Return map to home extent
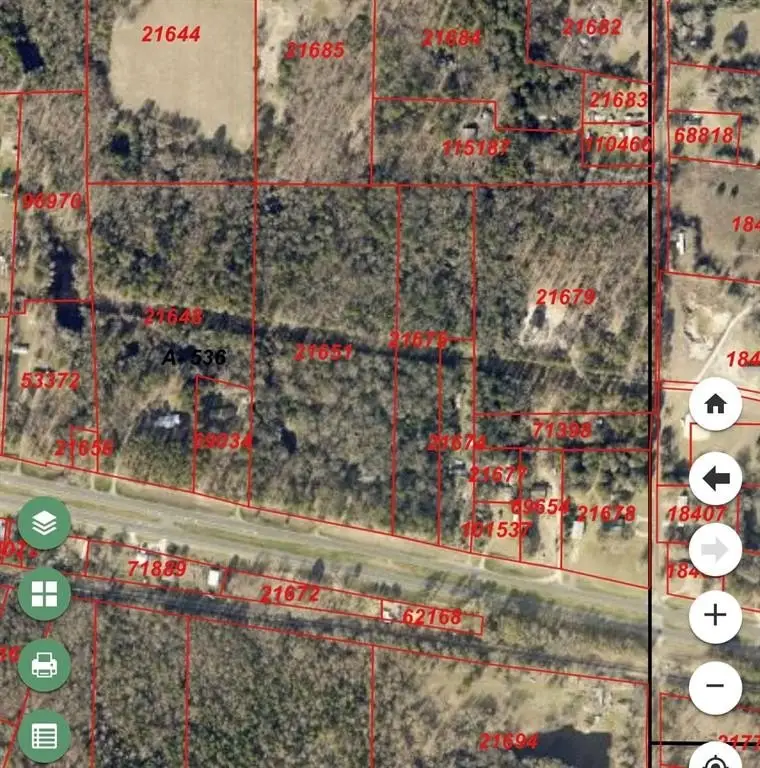 tap(715, 405)
